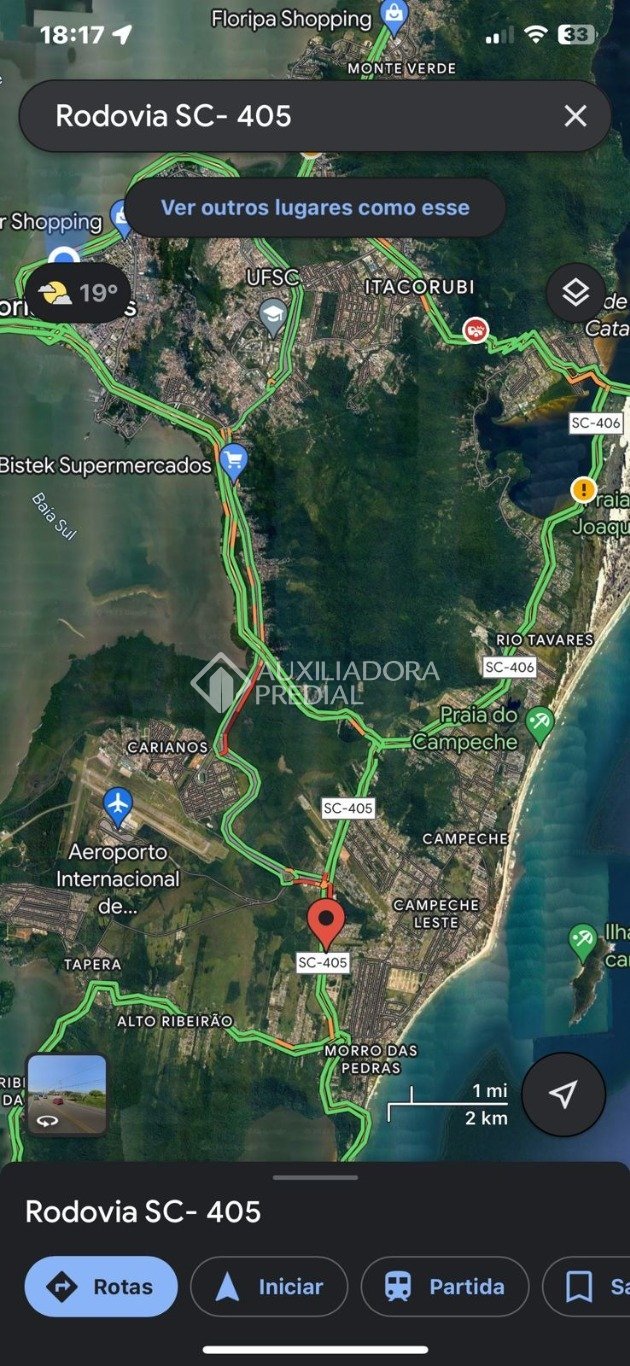Tap "Ver outros lugares como esse" chip

pyautogui.click(x=315, y=208)
